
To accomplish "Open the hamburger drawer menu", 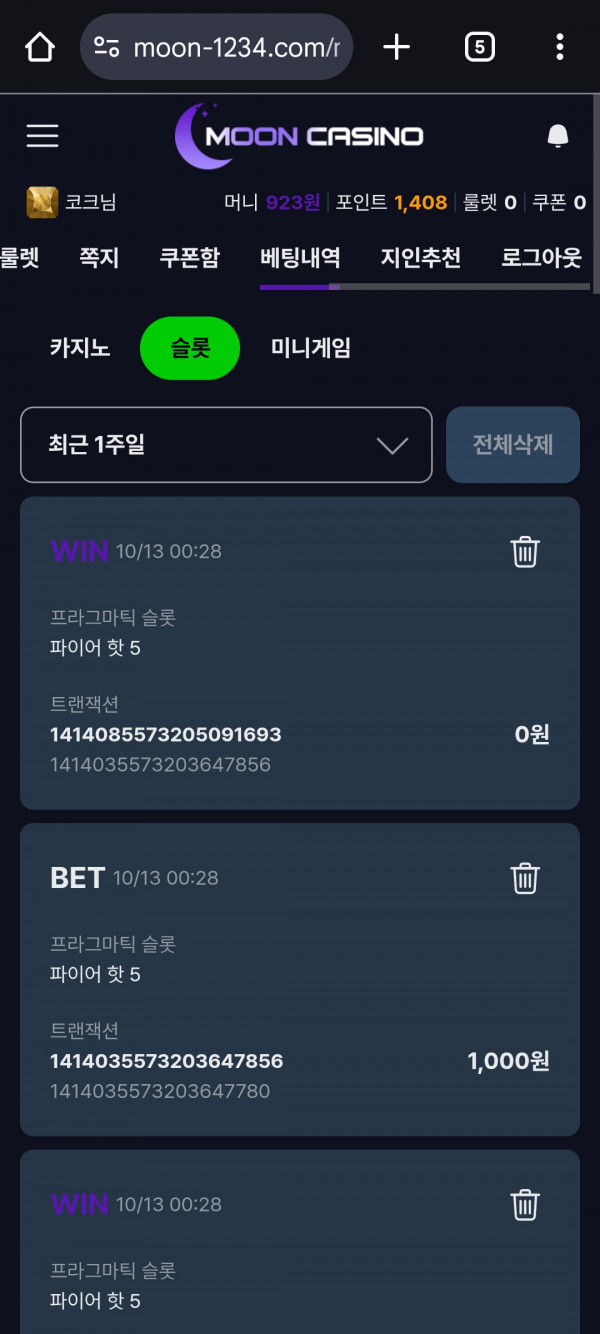I will [42, 136].
